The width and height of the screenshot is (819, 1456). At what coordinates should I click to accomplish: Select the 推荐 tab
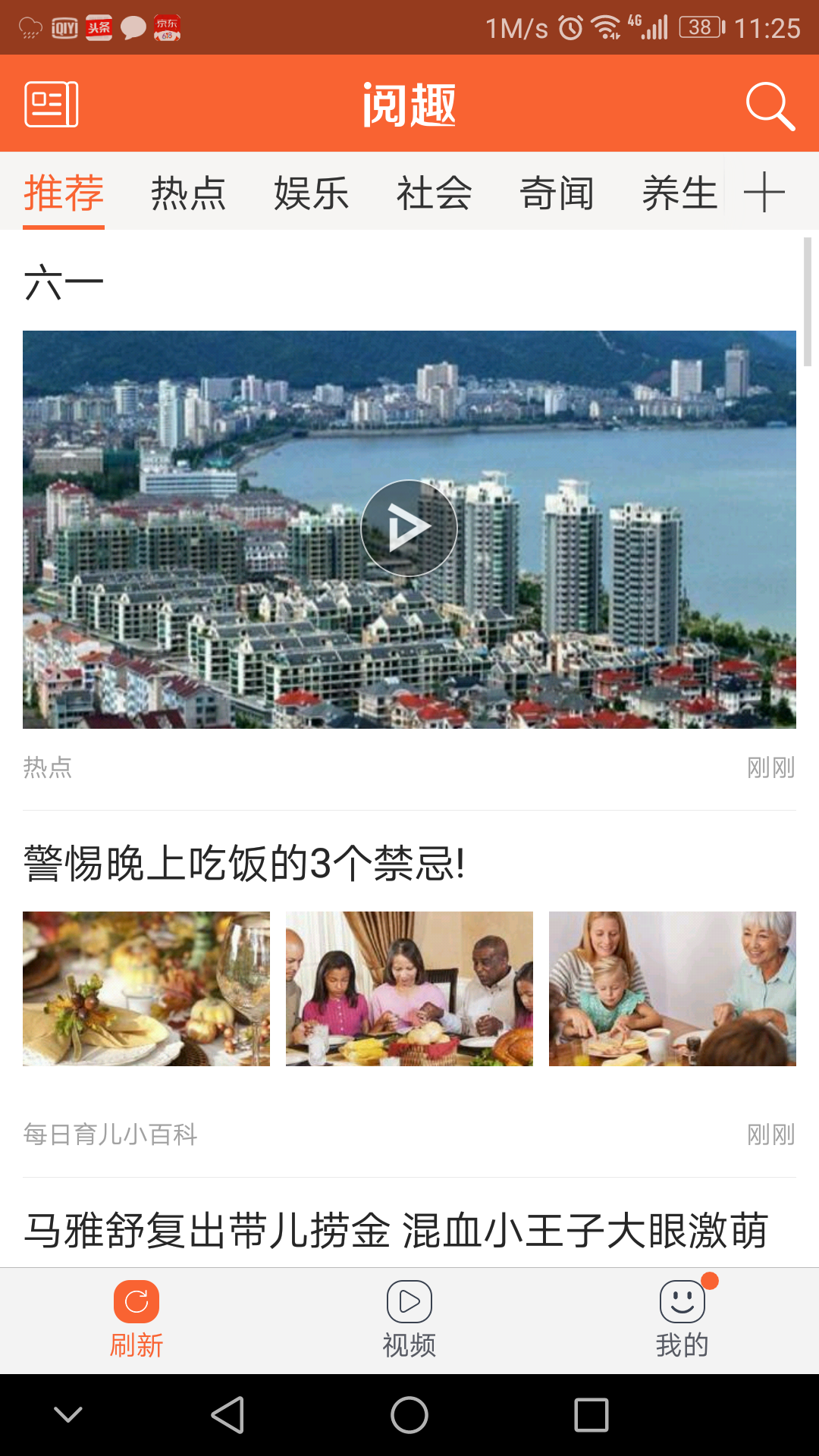tap(64, 193)
